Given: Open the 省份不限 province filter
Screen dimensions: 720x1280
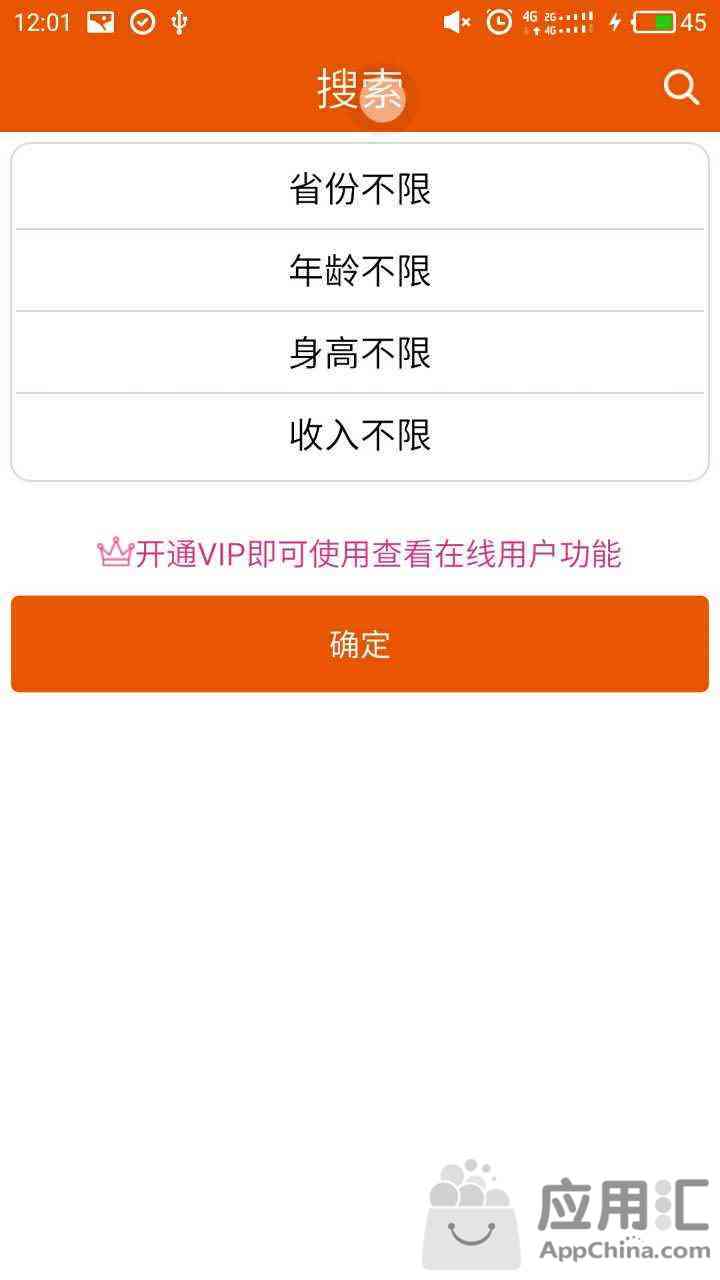Looking at the screenshot, I should click(360, 188).
